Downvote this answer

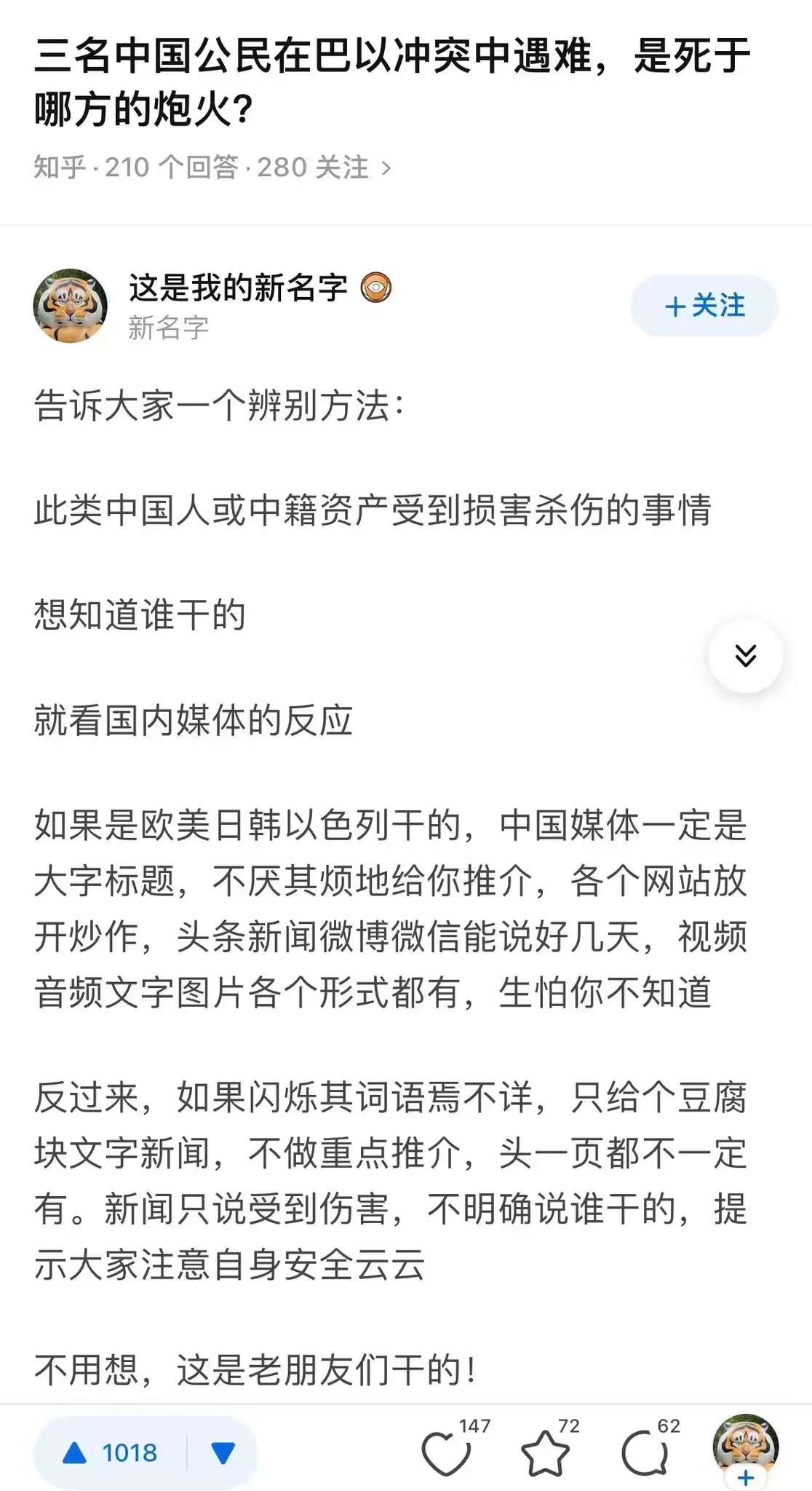(223, 1453)
